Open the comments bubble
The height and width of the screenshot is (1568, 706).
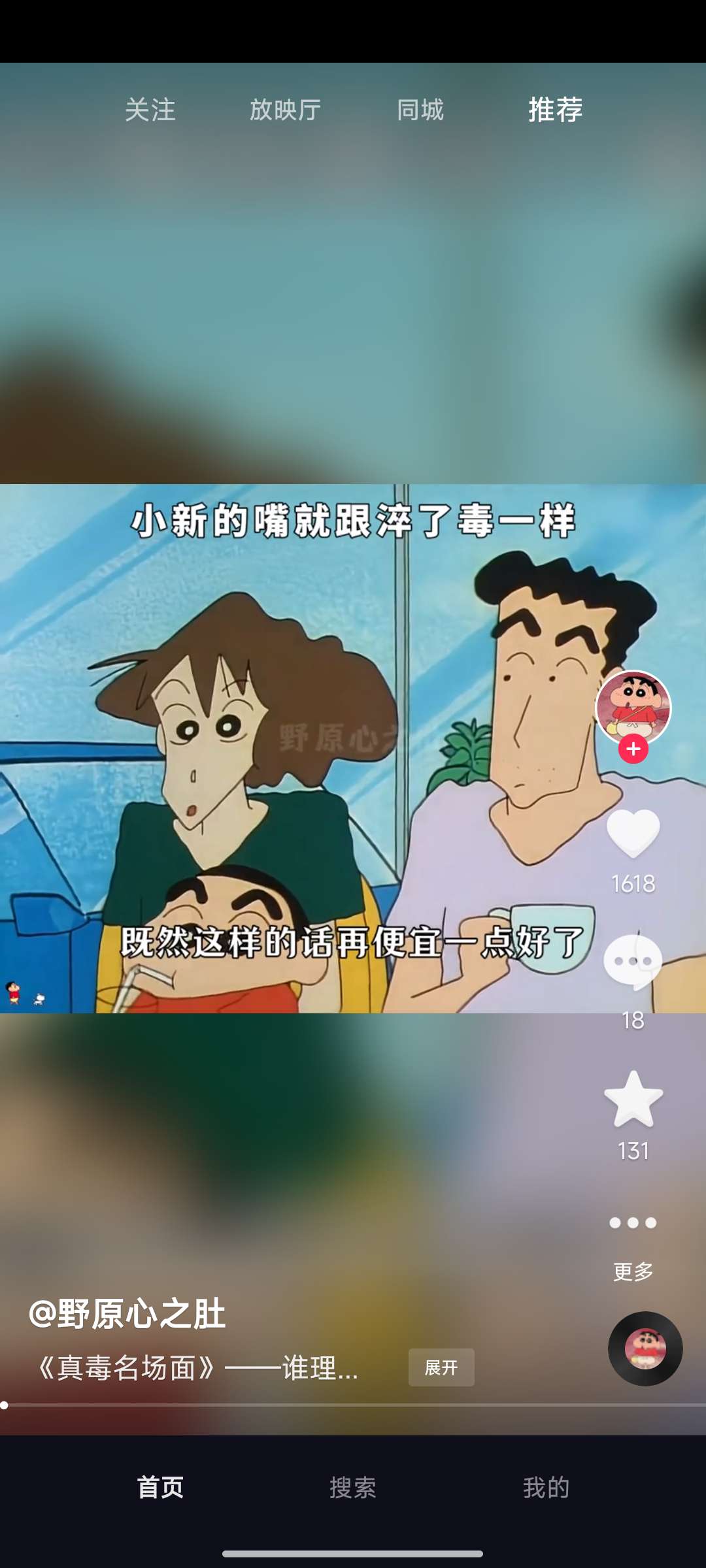coord(633,962)
